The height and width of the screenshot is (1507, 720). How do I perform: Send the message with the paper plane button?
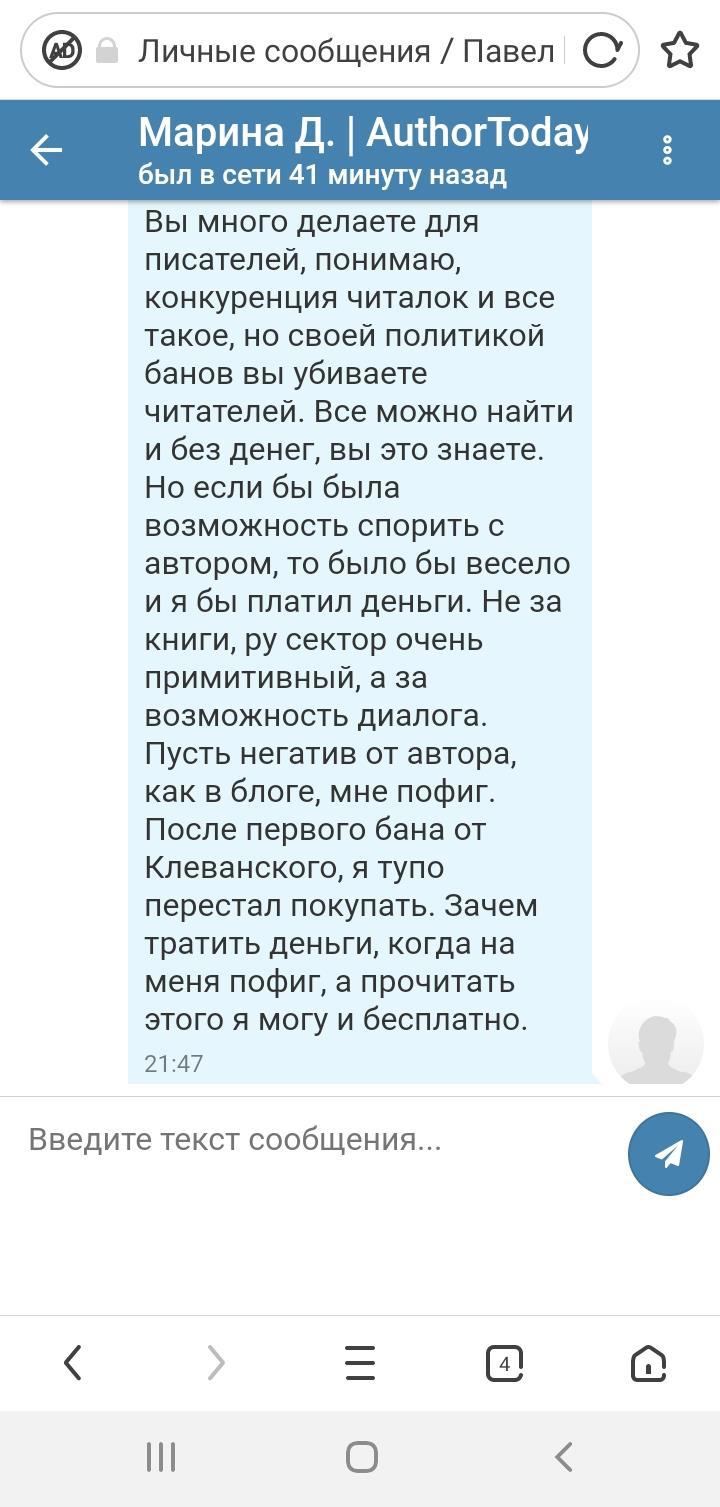point(668,1153)
